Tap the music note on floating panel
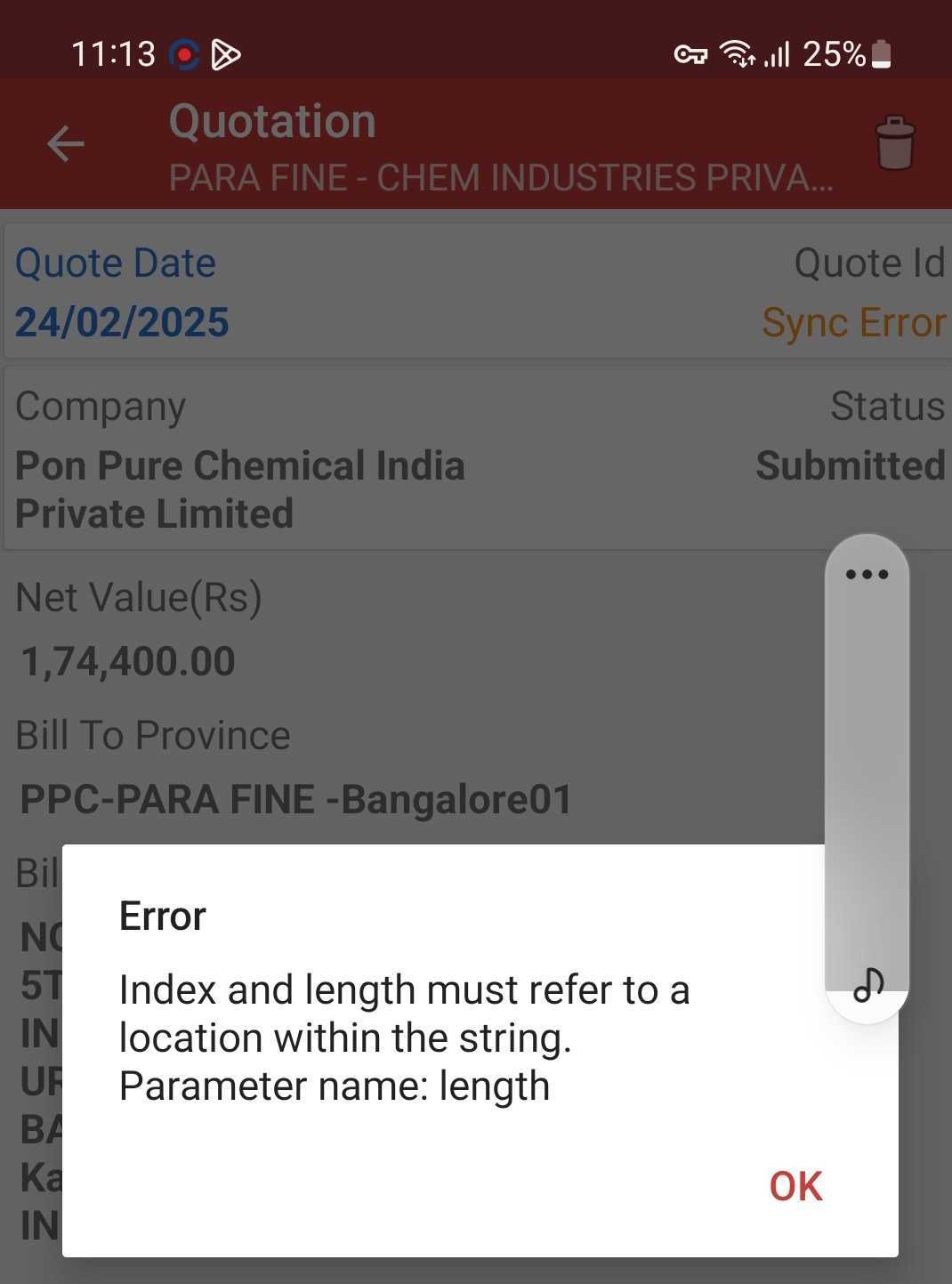This screenshot has height=1284, width=952. [x=868, y=985]
